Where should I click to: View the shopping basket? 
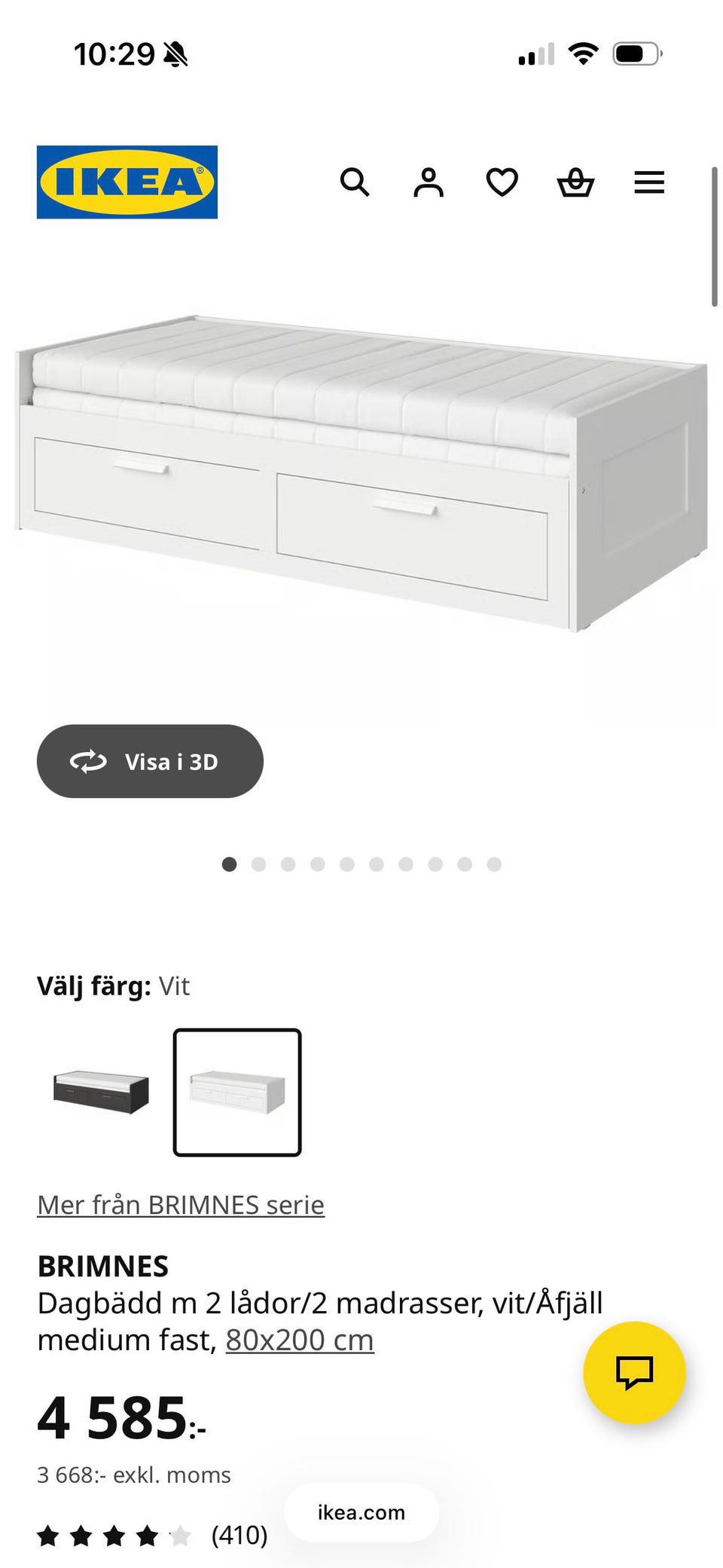(575, 182)
